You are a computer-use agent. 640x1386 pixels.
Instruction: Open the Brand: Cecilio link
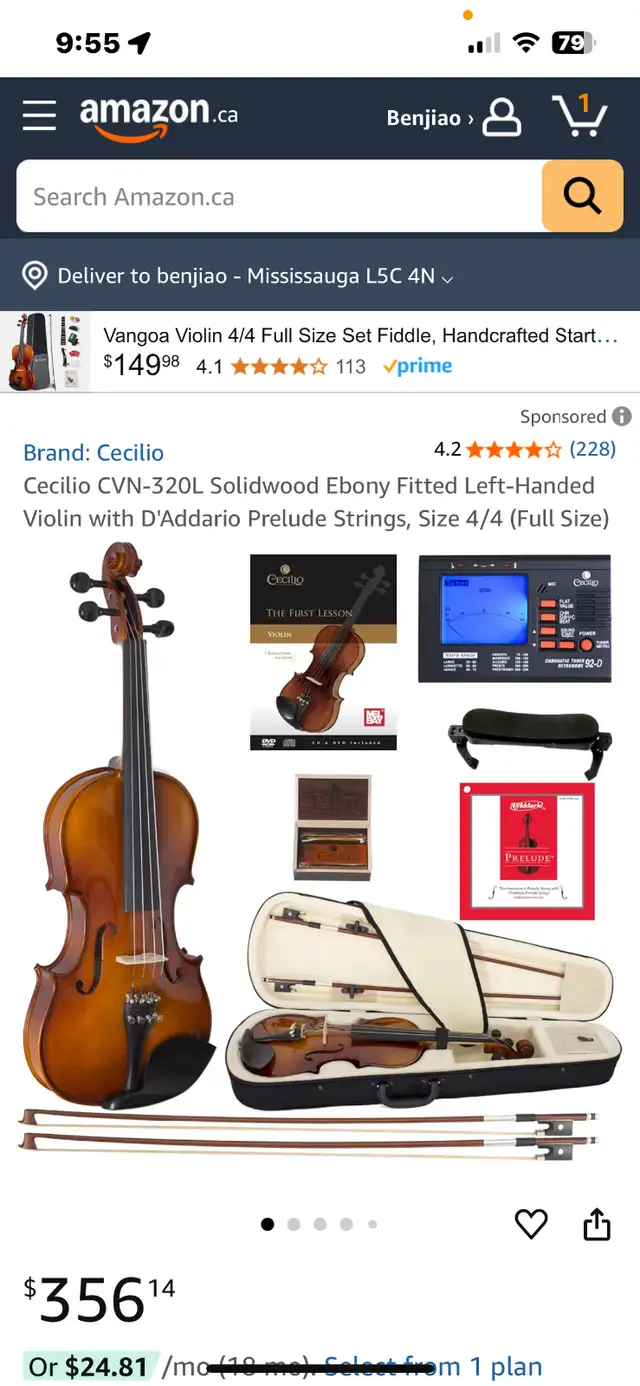click(x=93, y=452)
